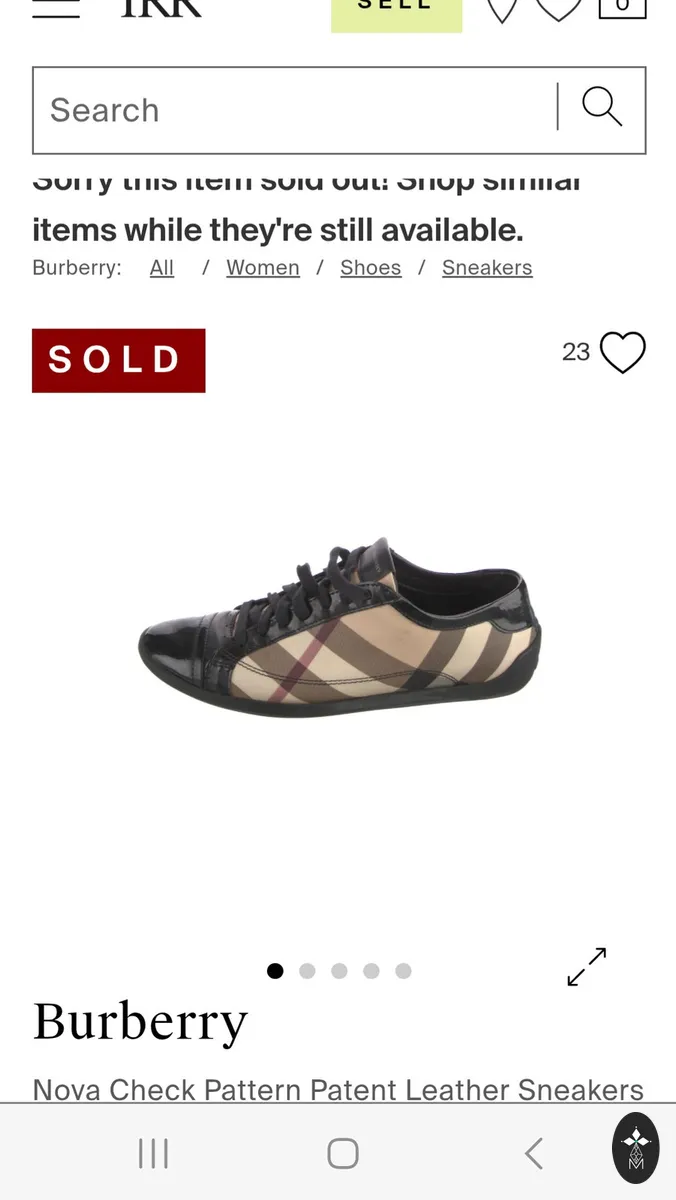Open the All breadcrumb link
Screen dimensions: 676x1200
pos(162,268)
